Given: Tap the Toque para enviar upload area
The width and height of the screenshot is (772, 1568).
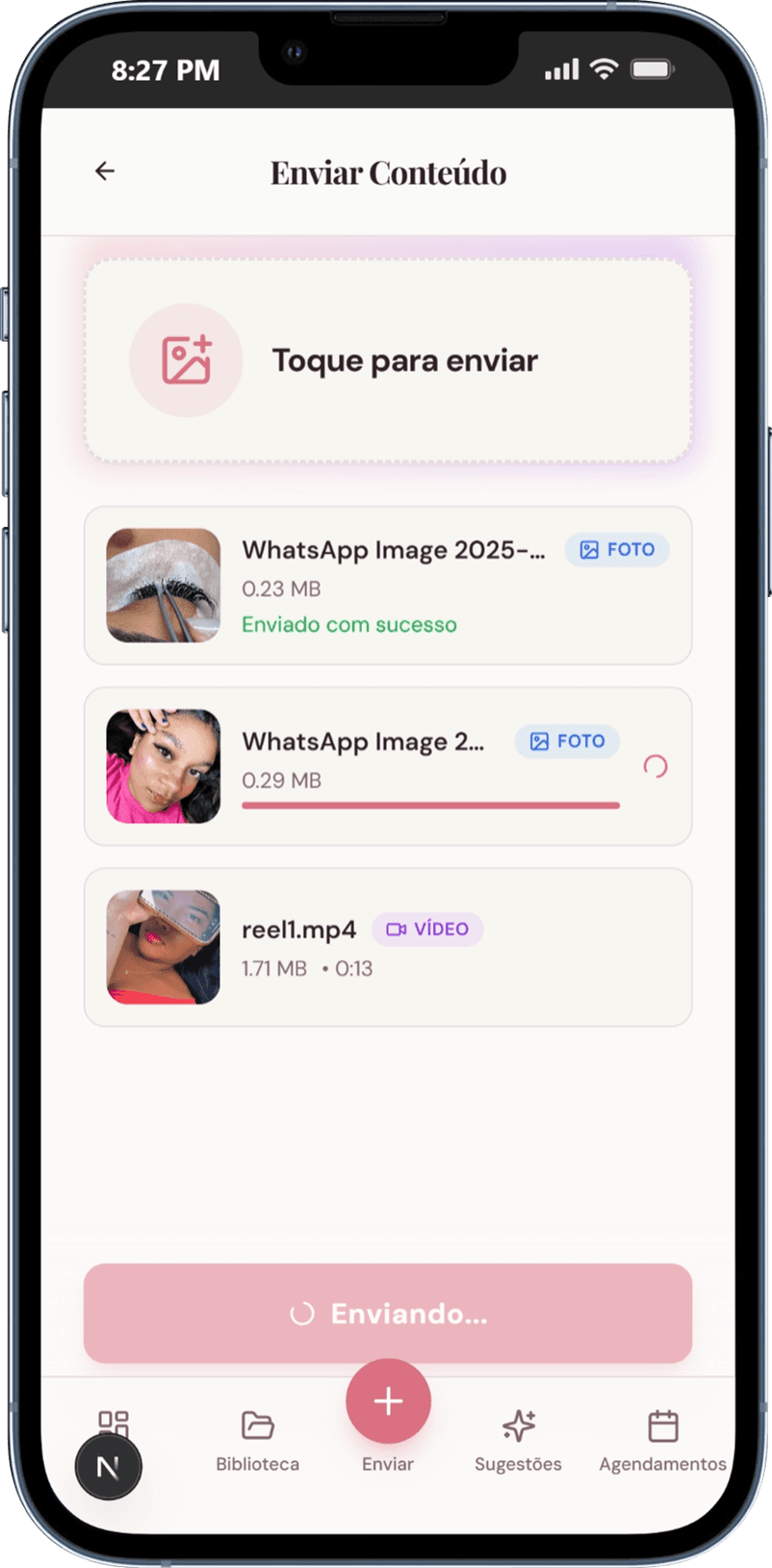Looking at the screenshot, I should 388,360.
